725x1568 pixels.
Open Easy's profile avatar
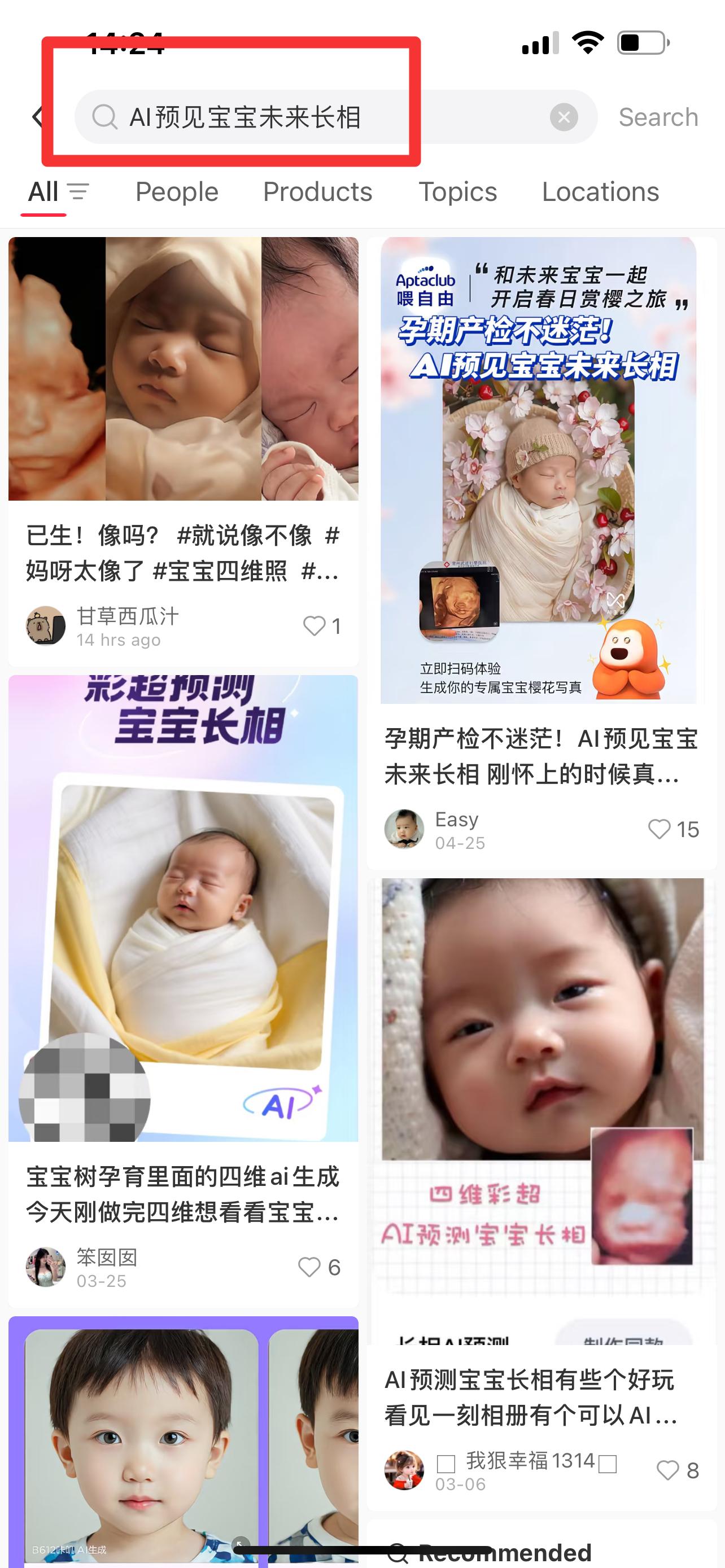coord(404,829)
